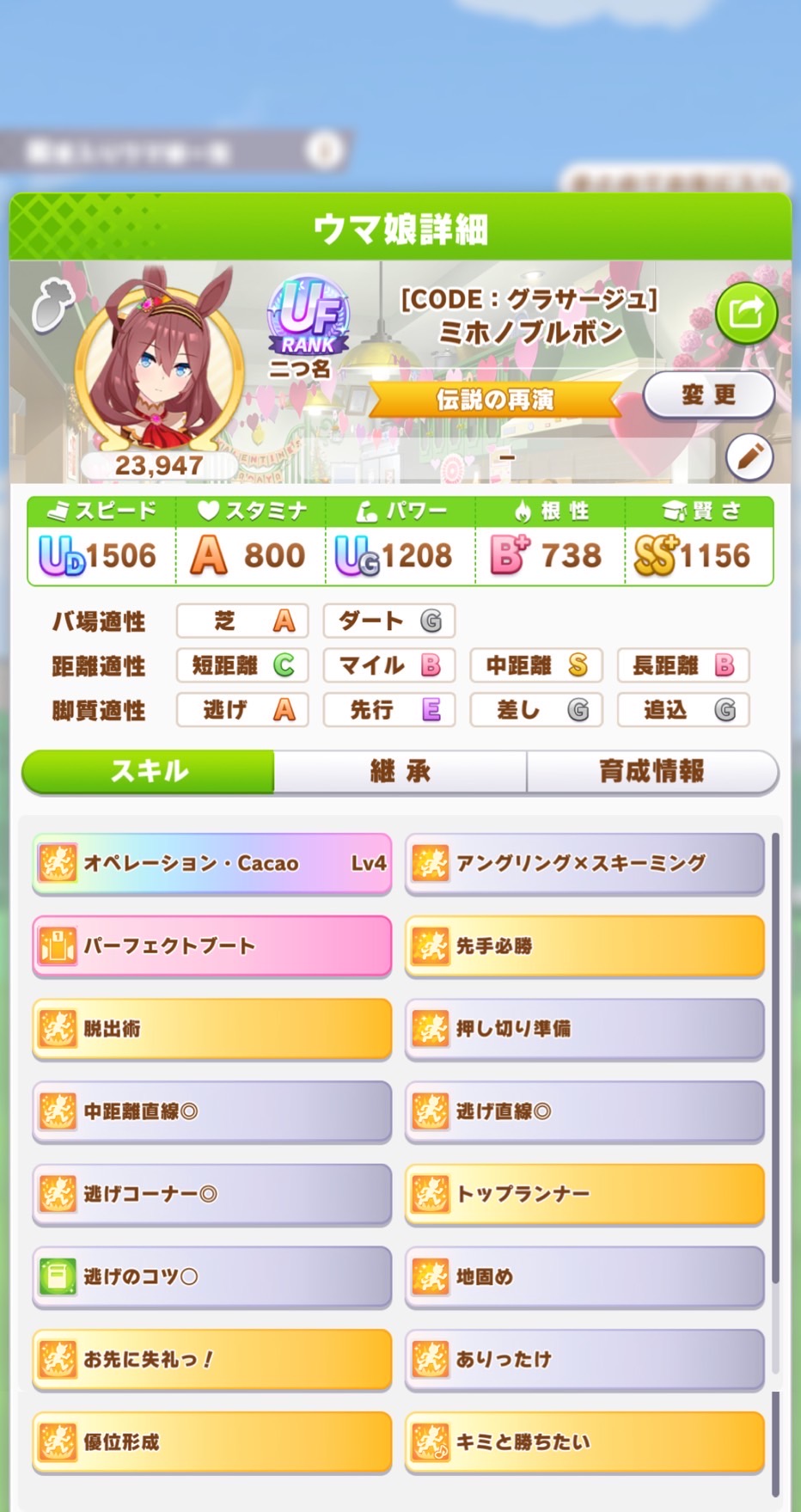Open the 地固め skill info
801x1512 pixels.
[584, 1276]
